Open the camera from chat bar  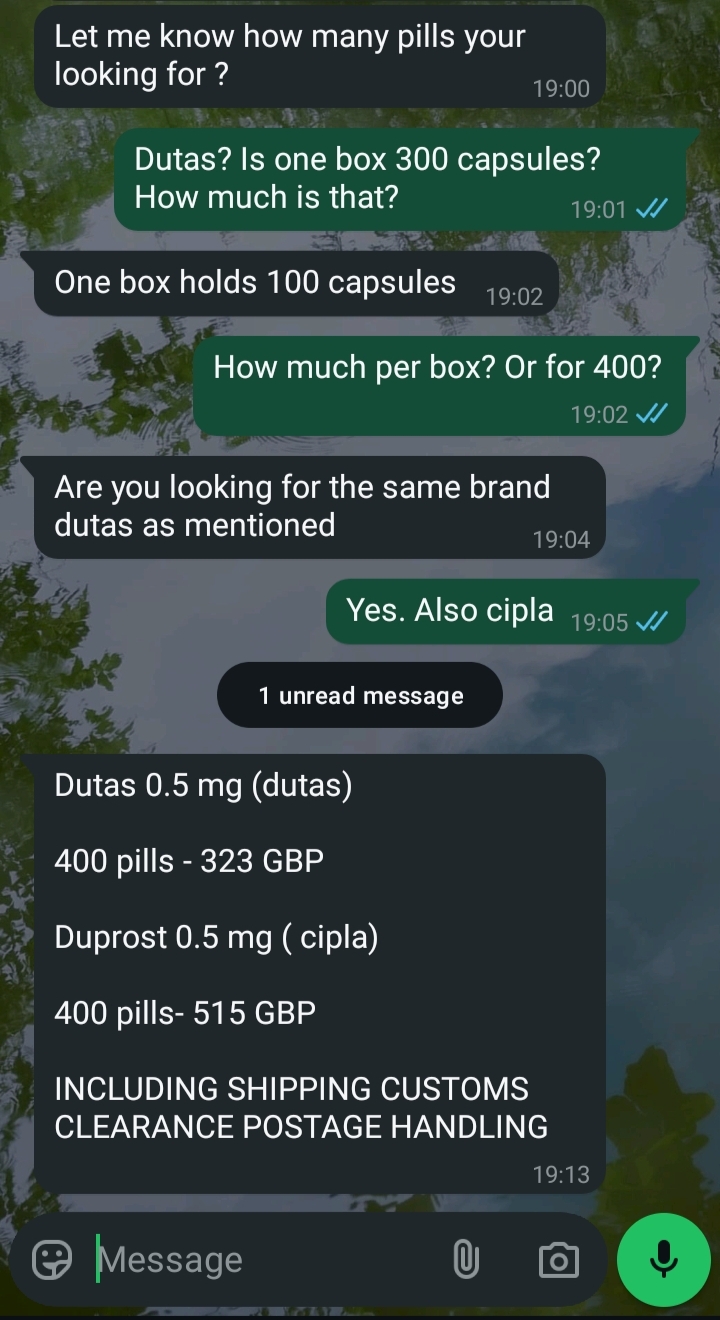pos(558,1260)
